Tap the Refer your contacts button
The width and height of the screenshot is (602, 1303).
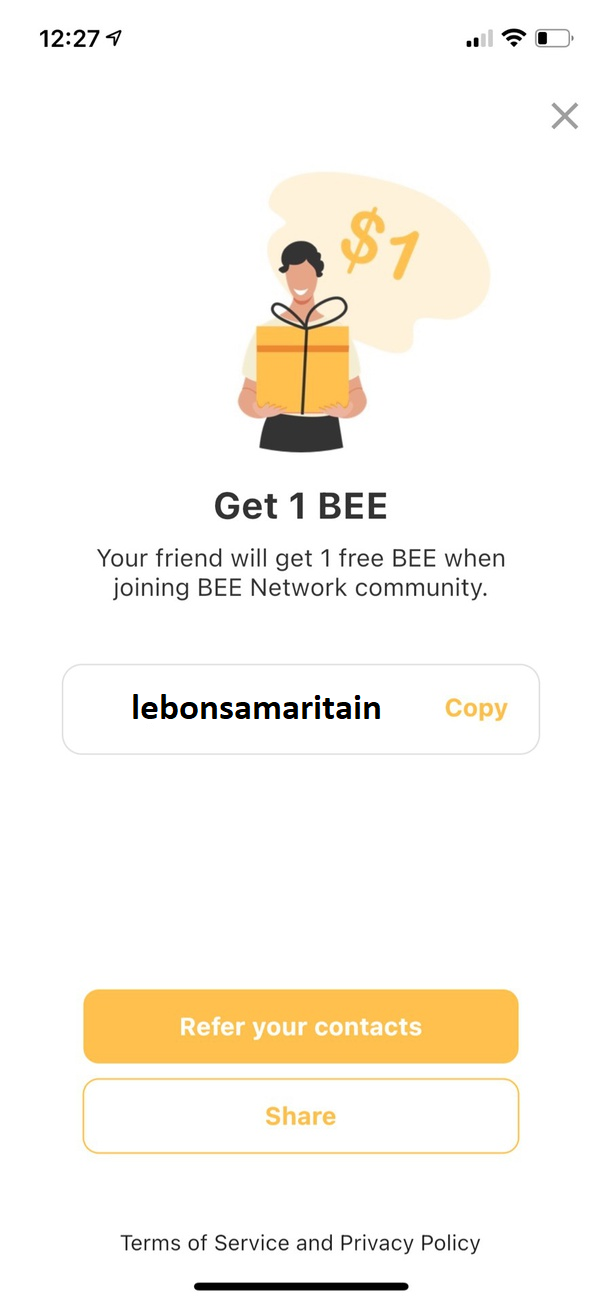coord(300,1026)
